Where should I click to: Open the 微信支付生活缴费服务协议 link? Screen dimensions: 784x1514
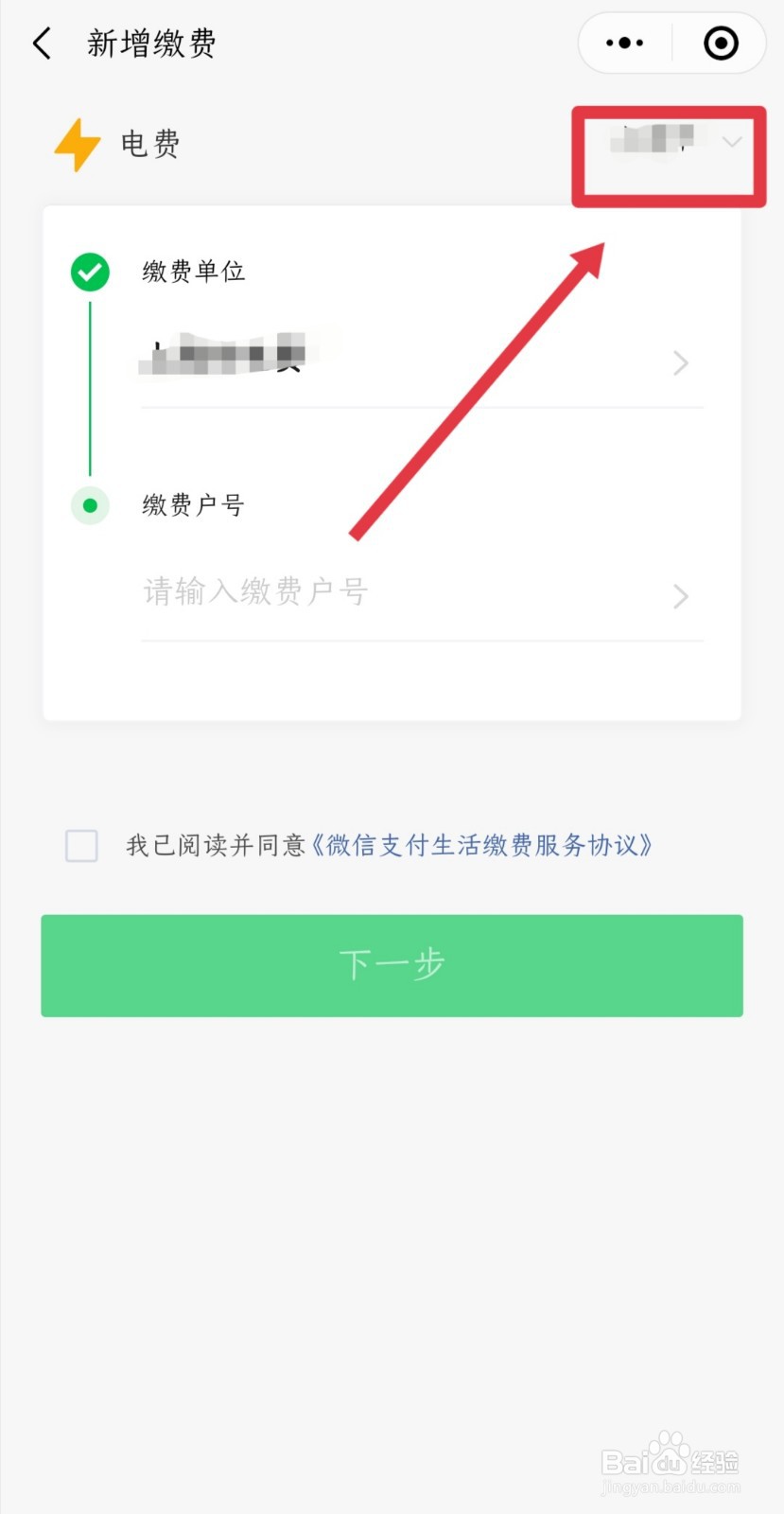(484, 846)
